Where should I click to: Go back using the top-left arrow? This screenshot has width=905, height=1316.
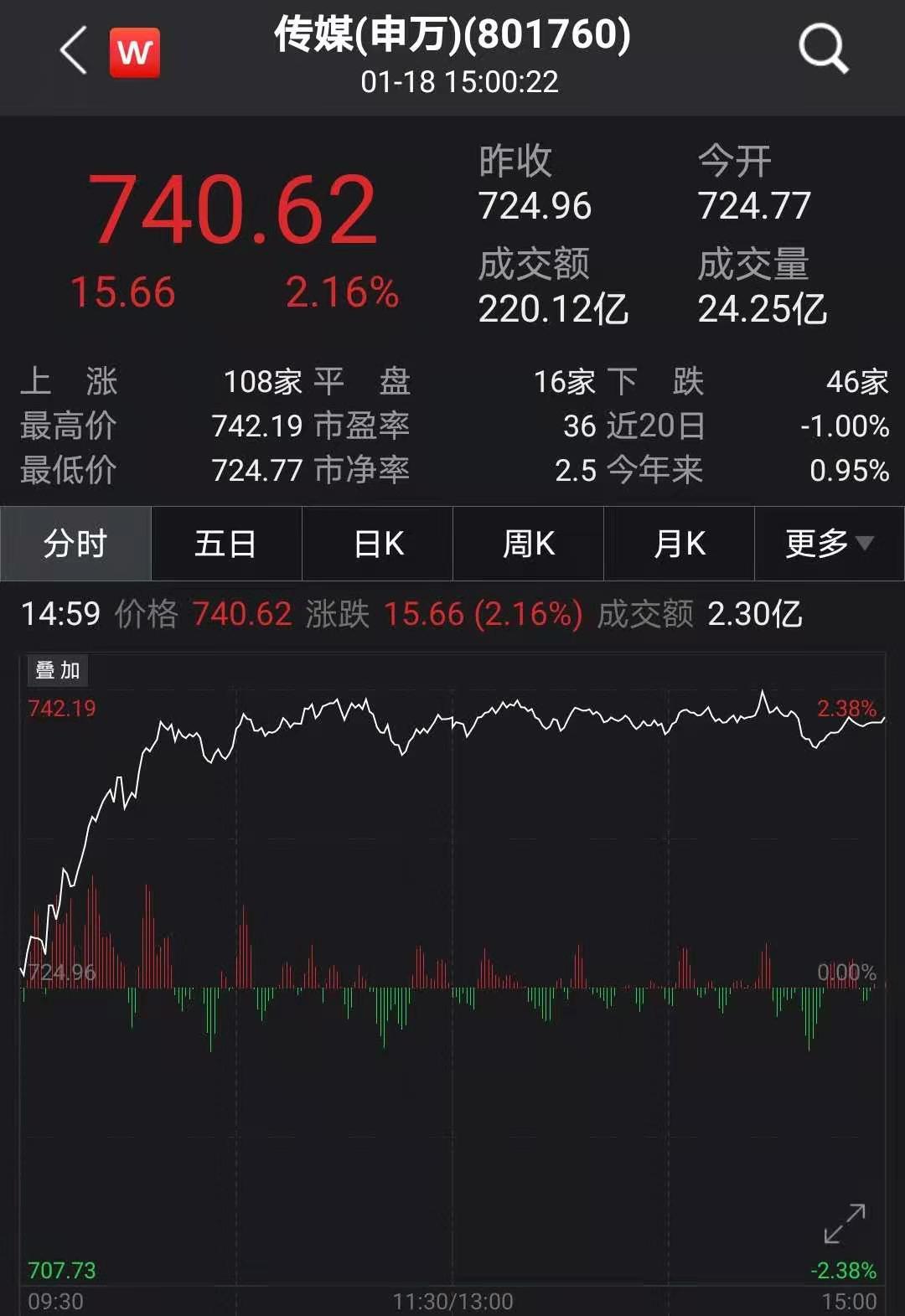(x=74, y=50)
